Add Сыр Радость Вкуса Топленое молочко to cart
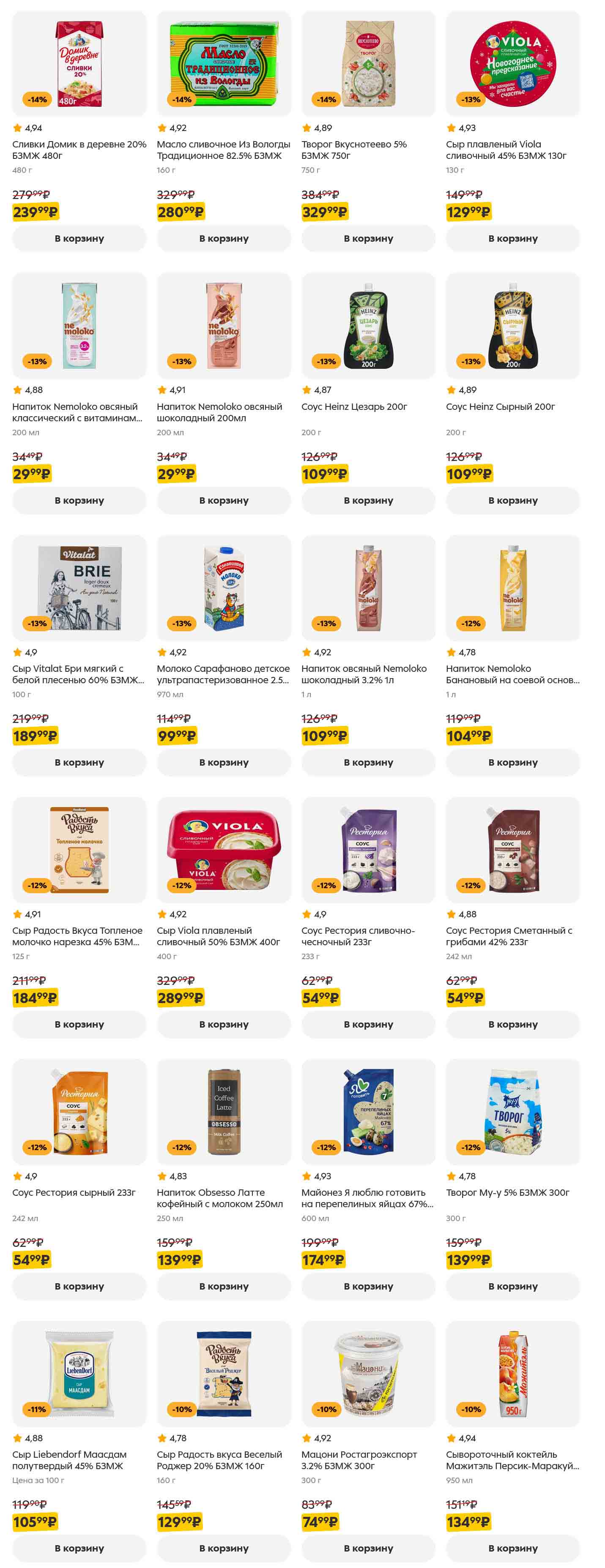 pyautogui.click(x=79, y=1025)
